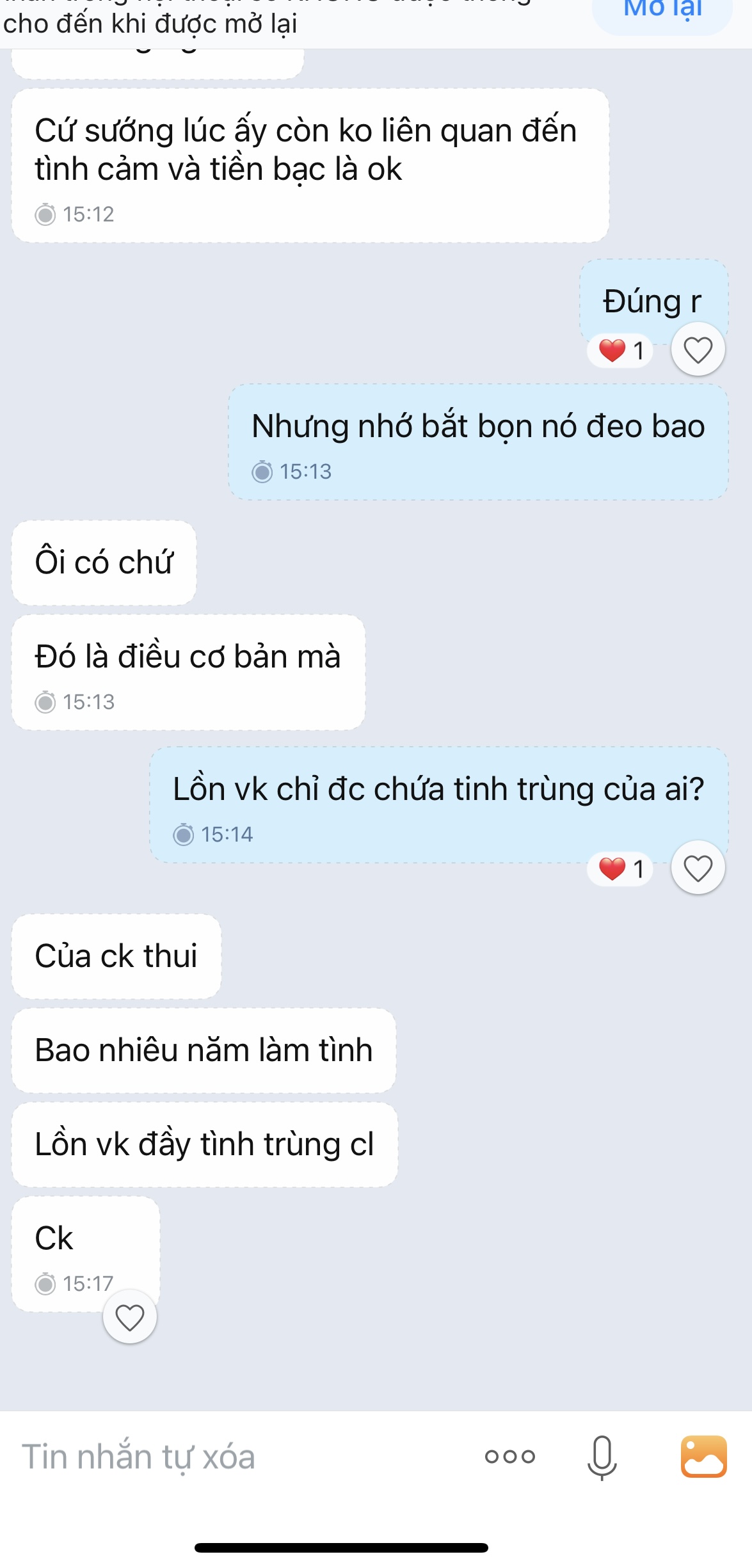The image size is (752, 1568).
Task: Like the "Ck" message
Action: tap(129, 1317)
